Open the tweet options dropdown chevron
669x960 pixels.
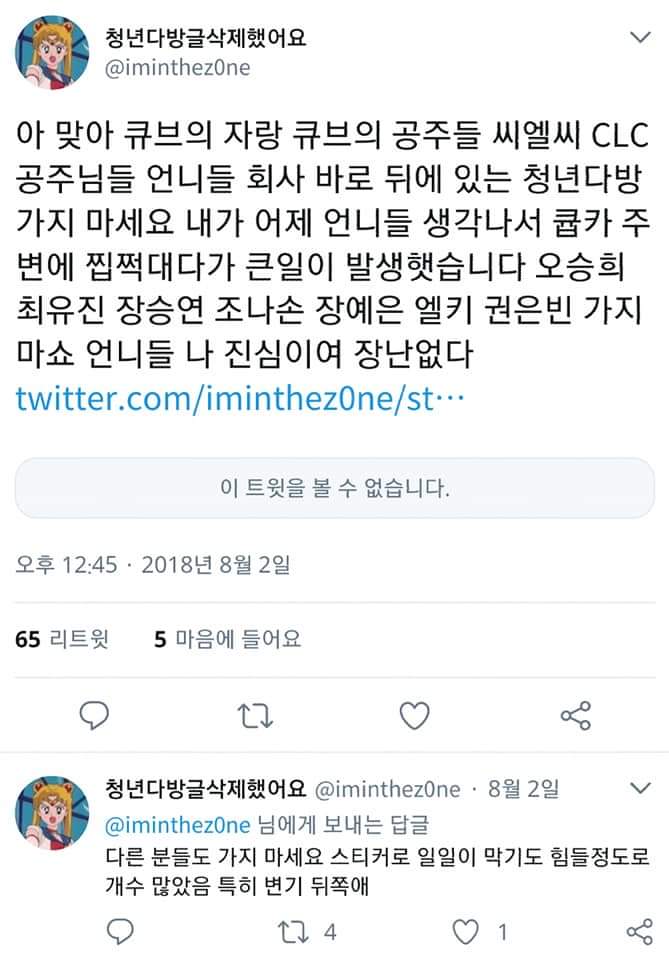pos(637,40)
